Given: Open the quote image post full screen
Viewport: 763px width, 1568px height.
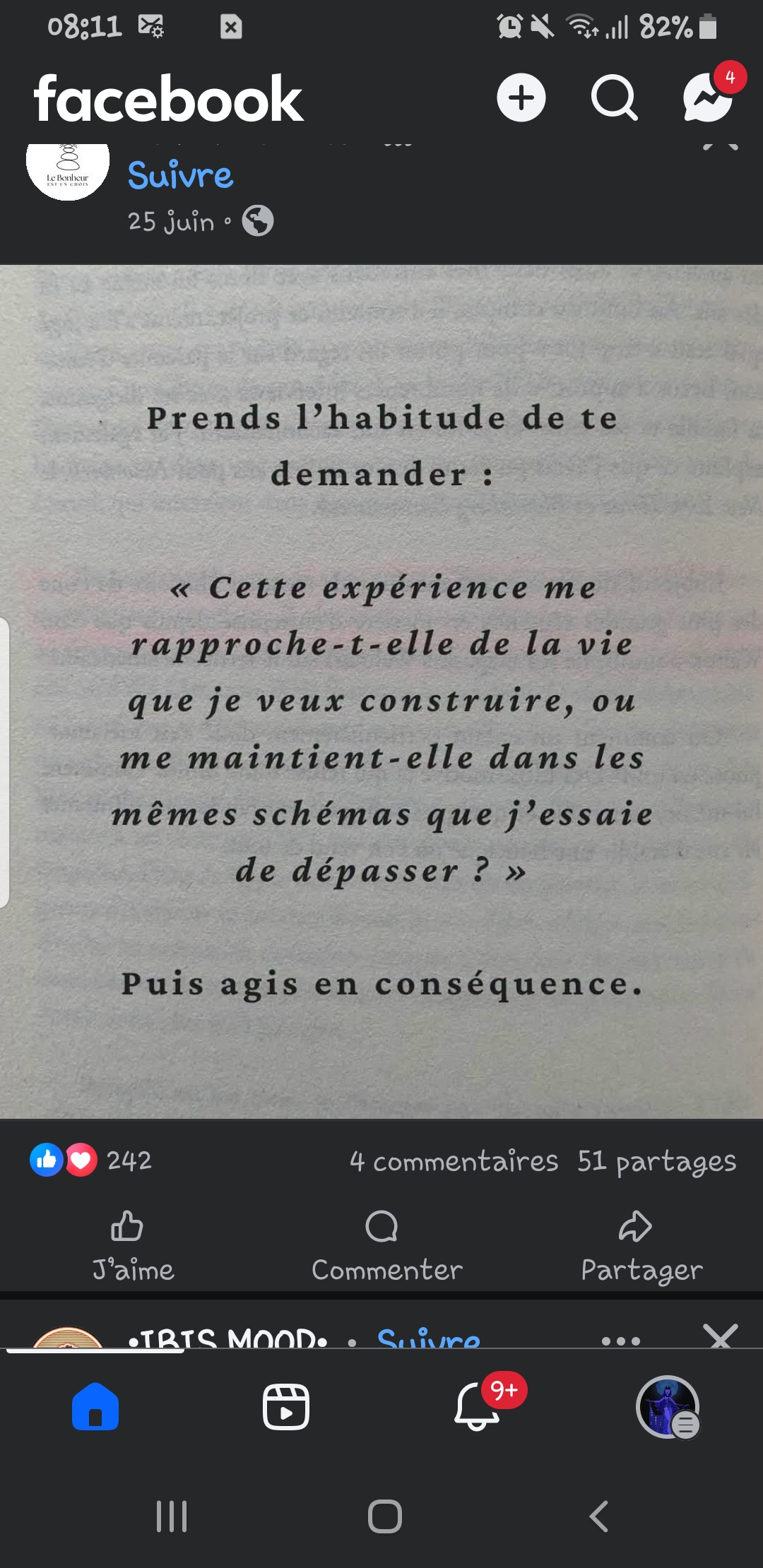Looking at the screenshot, I should tap(381, 691).
